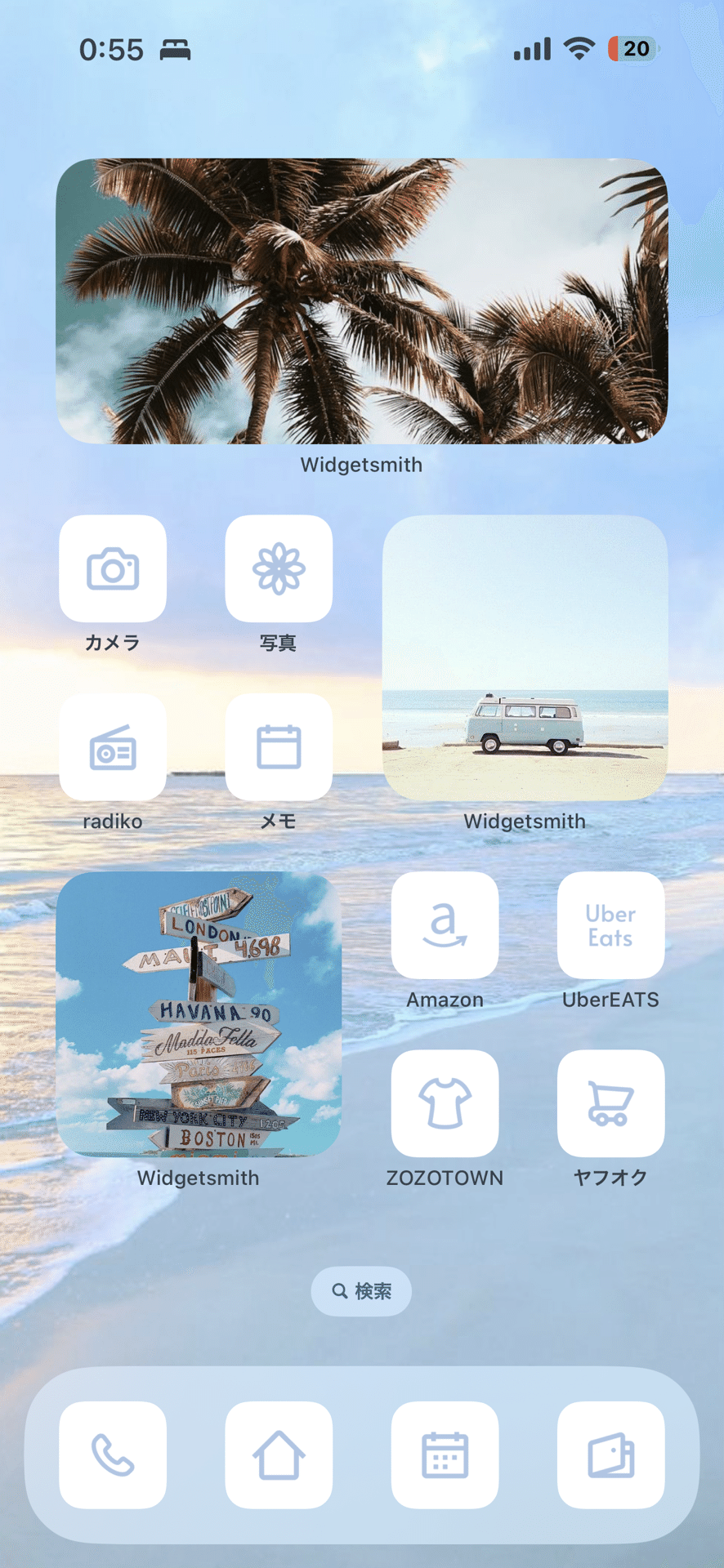Open the メモ app
Image resolution: width=724 pixels, height=1568 pixels.
click(x=279, y=747)
